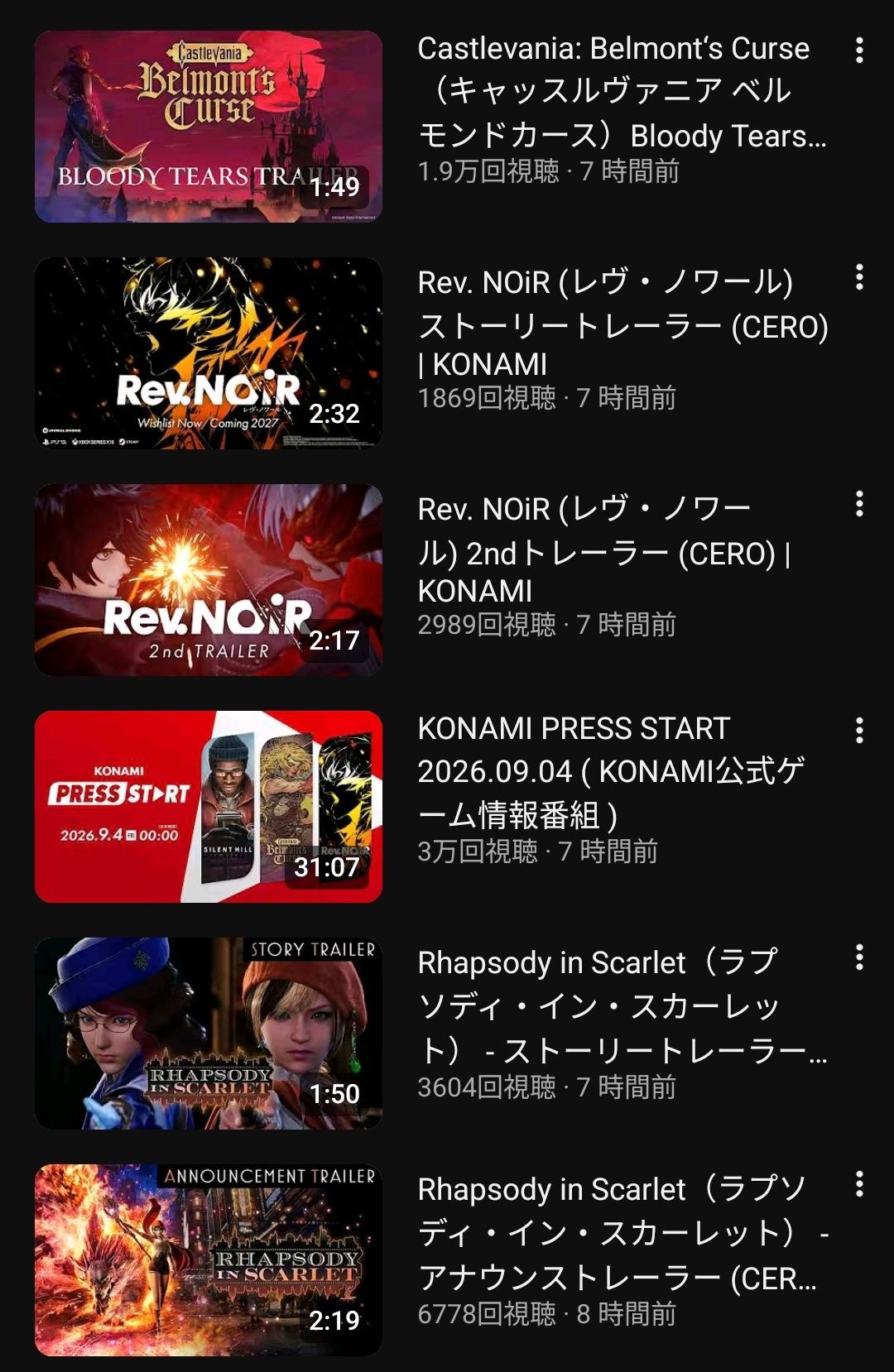This screenshot has height=1372, width=894.
Task: Play Rev. NOiR story trailer video
Action: [x=209, y=353]
